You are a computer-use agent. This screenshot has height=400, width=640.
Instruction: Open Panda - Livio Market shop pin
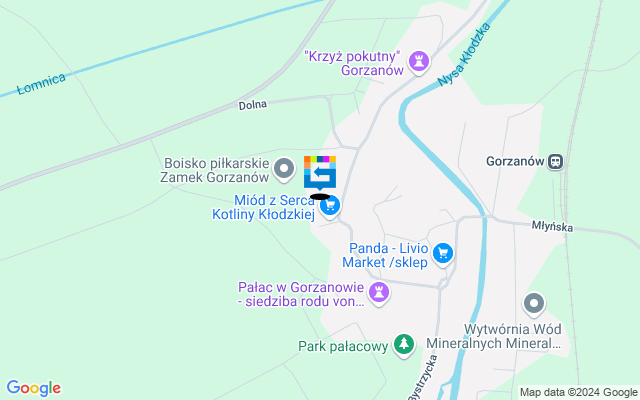pos(443,254)
